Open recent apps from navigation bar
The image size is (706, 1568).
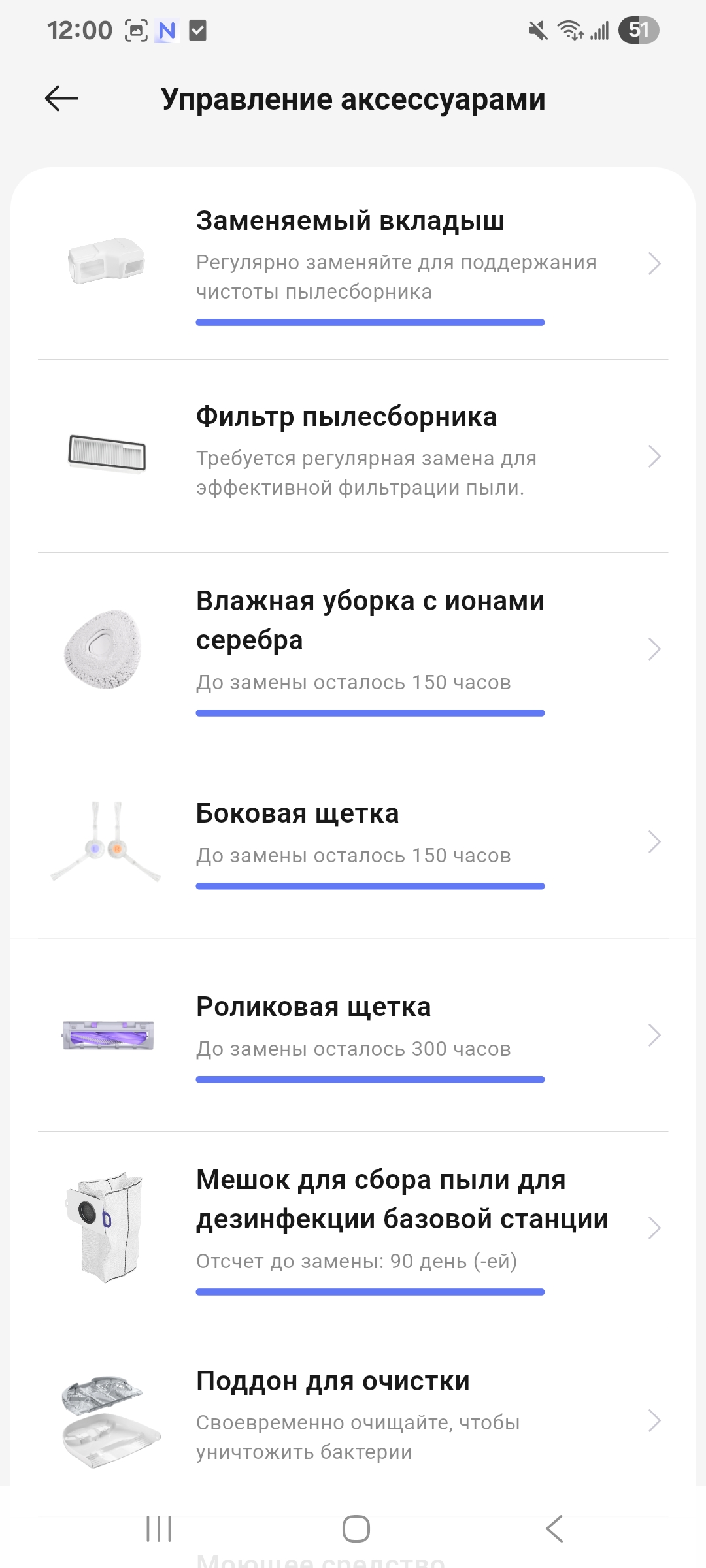coord(159,1529)
